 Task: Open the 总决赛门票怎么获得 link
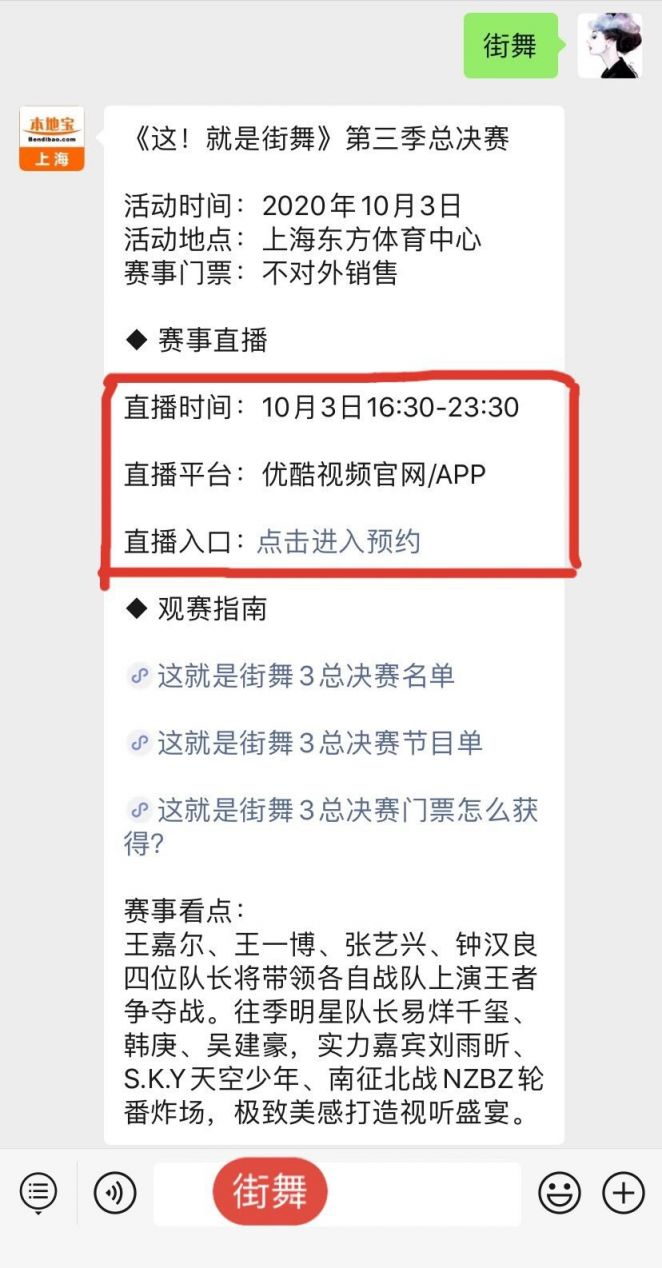(x=331, y=826)
